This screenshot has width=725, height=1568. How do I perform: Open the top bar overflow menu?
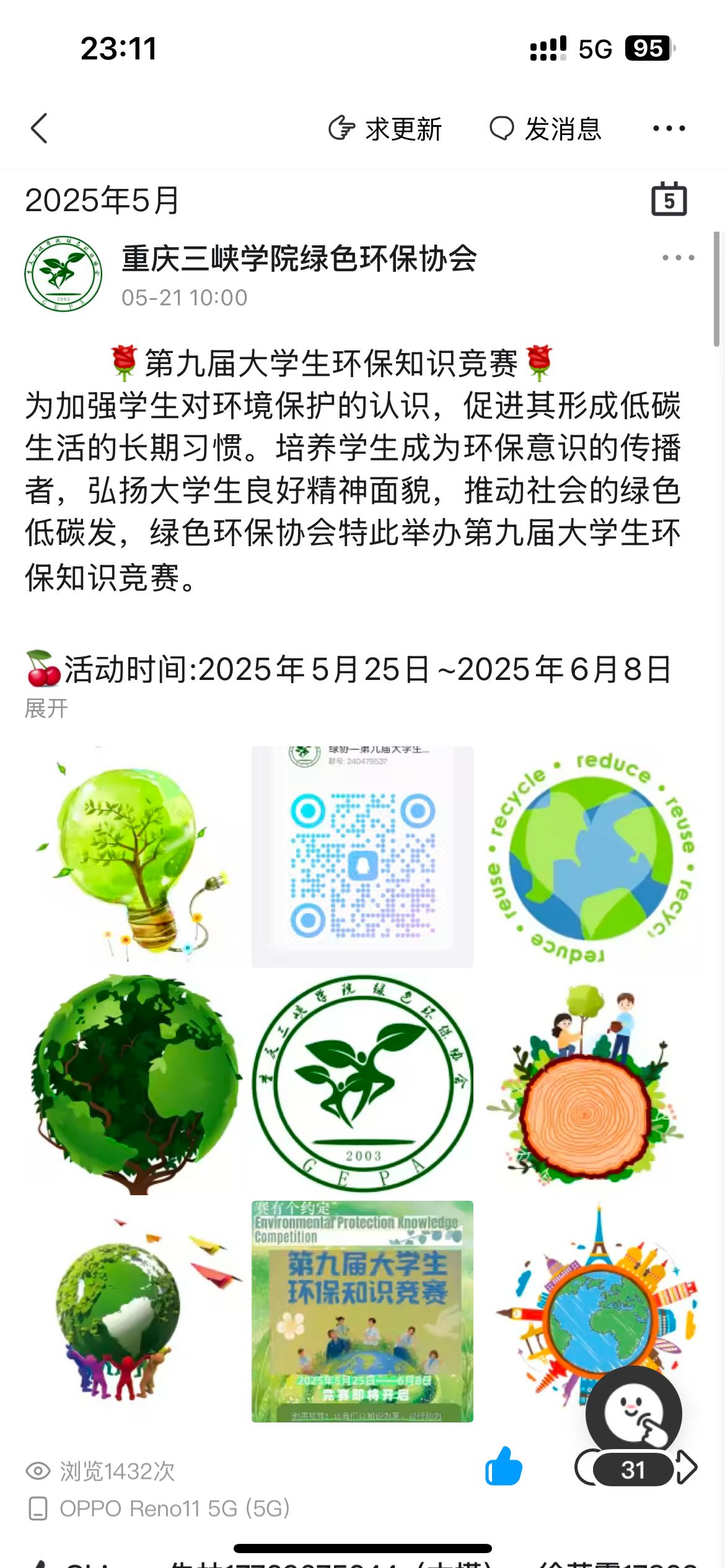pyautogui.click(x=669, y=129)
